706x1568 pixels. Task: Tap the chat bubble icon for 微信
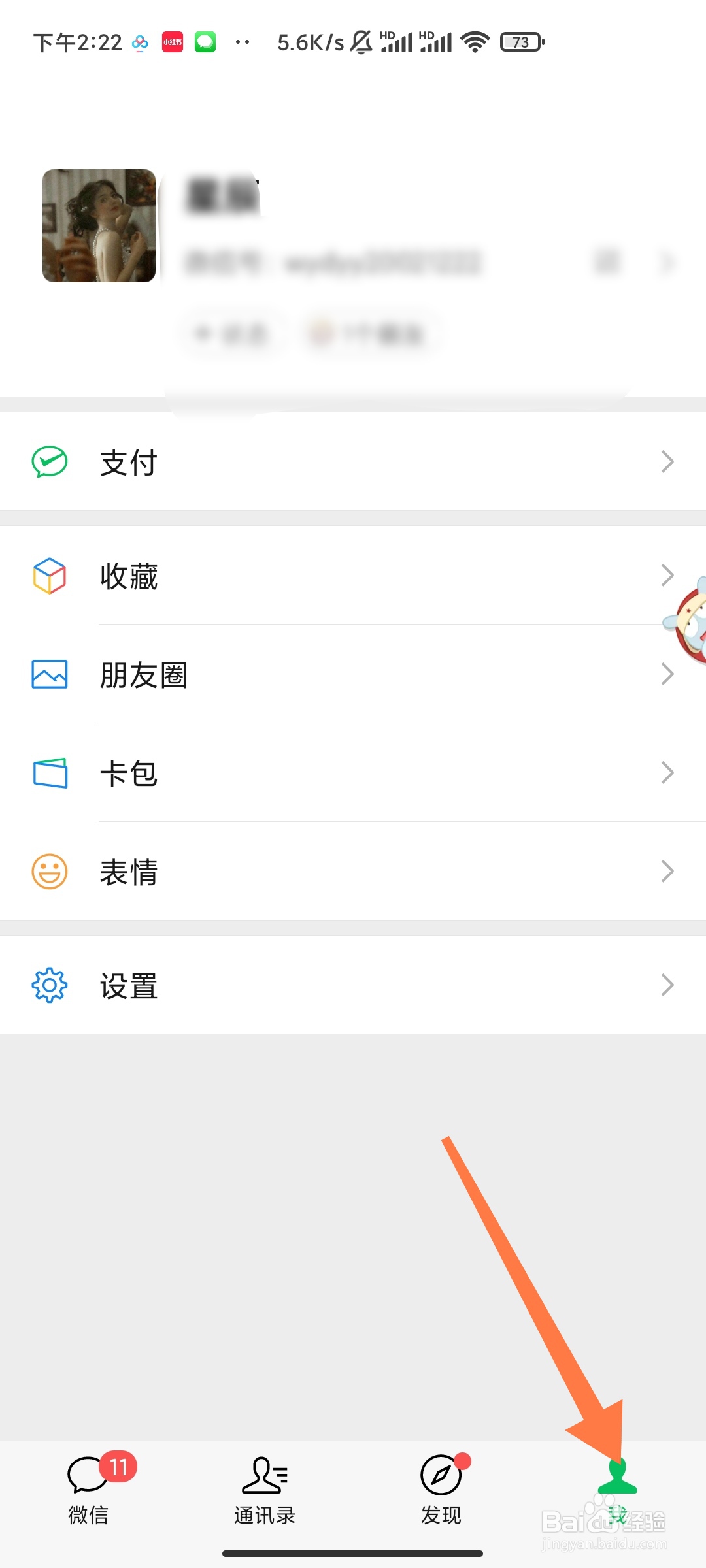(x=87, y=1473)
